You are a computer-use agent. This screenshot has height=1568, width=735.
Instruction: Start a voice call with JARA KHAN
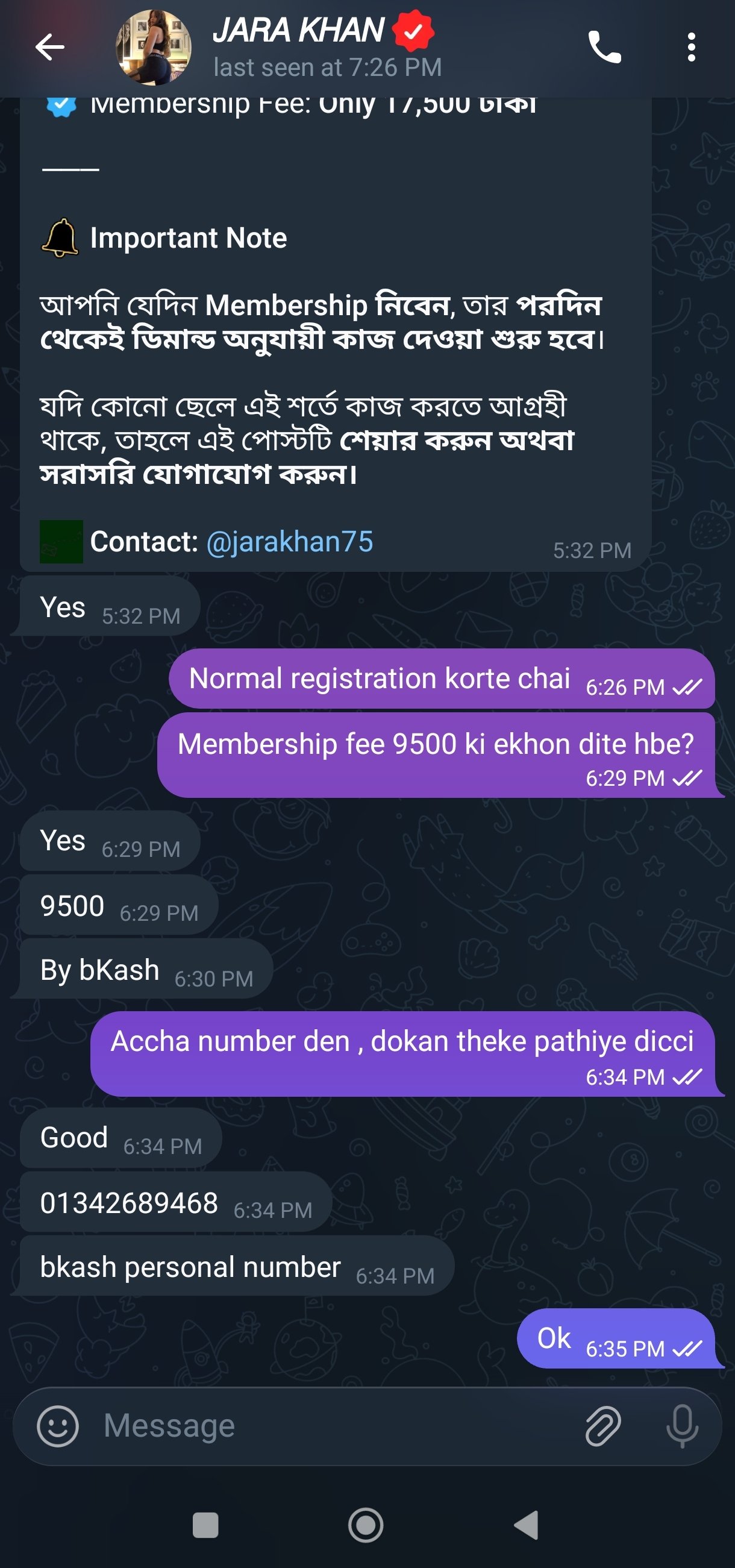click(604, 48)
